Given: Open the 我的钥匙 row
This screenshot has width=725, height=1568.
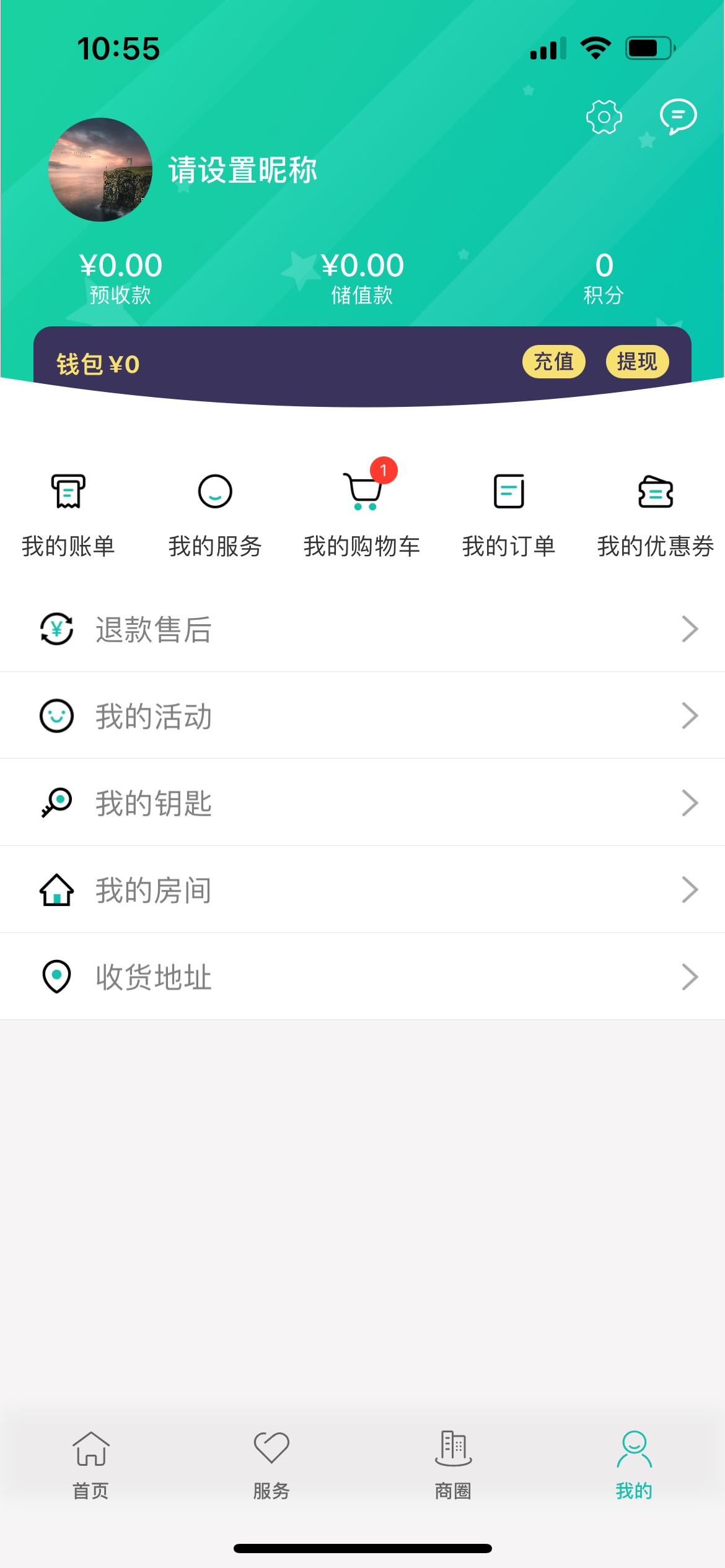Looking at the screenshot, I should tap(362, 803).
